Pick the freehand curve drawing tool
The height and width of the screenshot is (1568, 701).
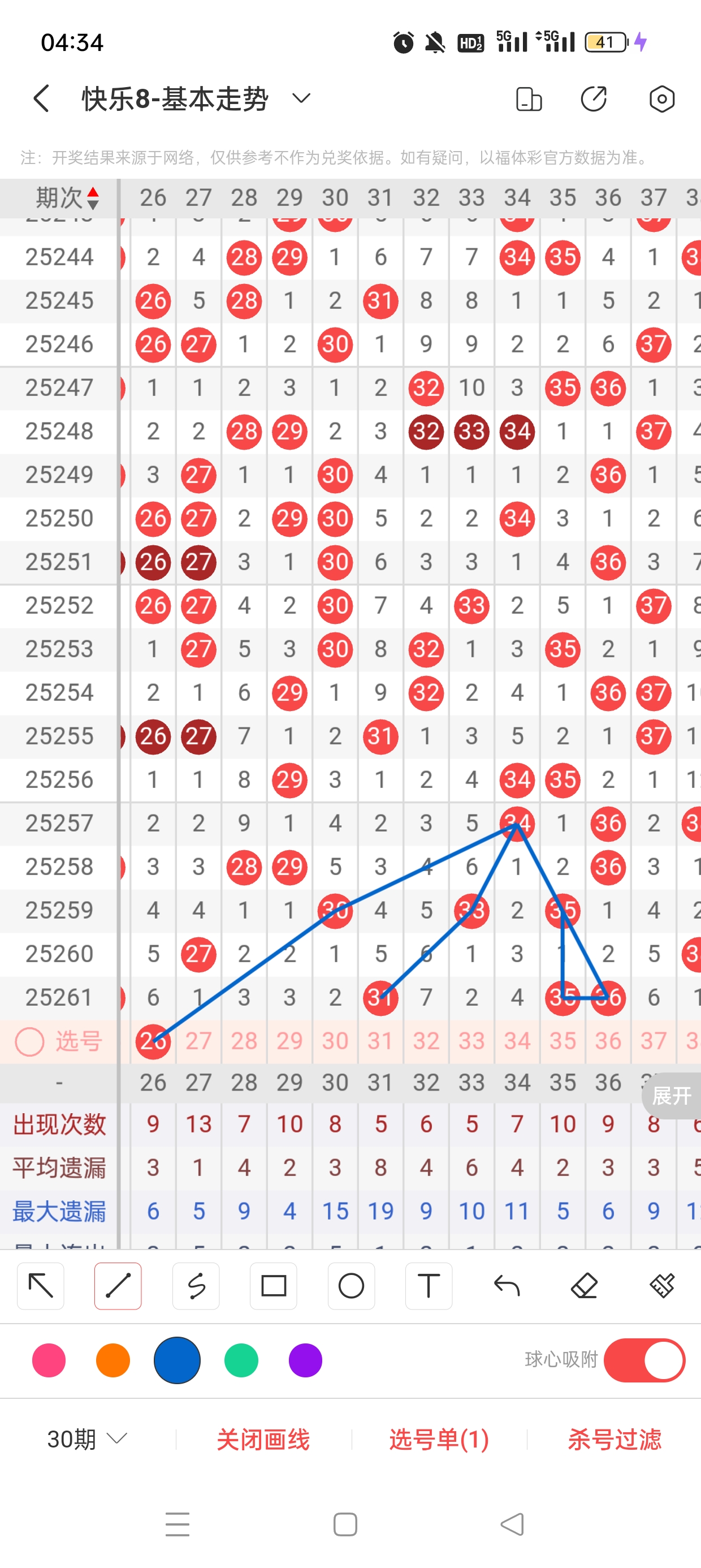[196, 1286]
